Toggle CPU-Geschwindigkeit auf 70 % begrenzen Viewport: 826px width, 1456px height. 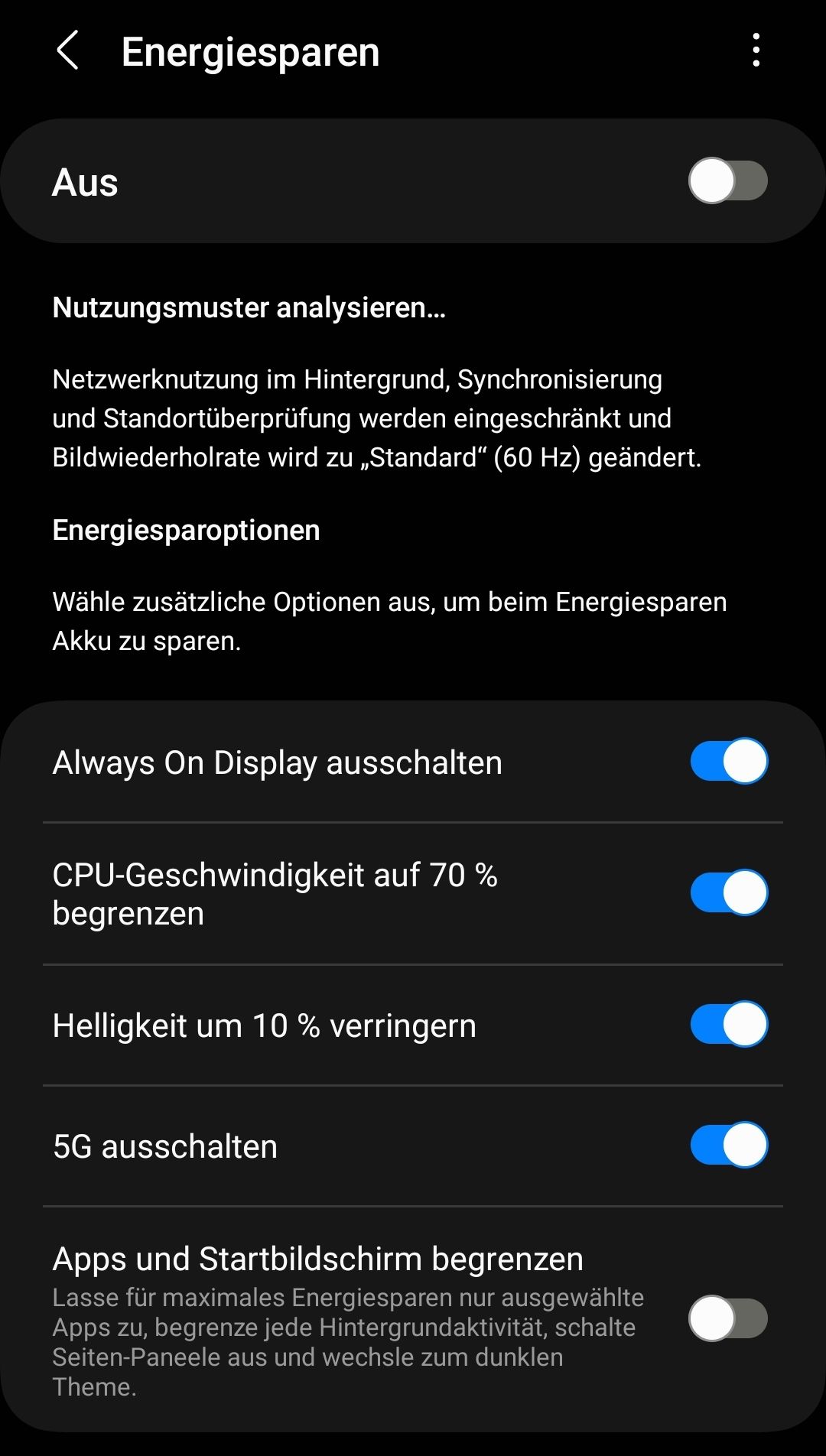point(729,892)
